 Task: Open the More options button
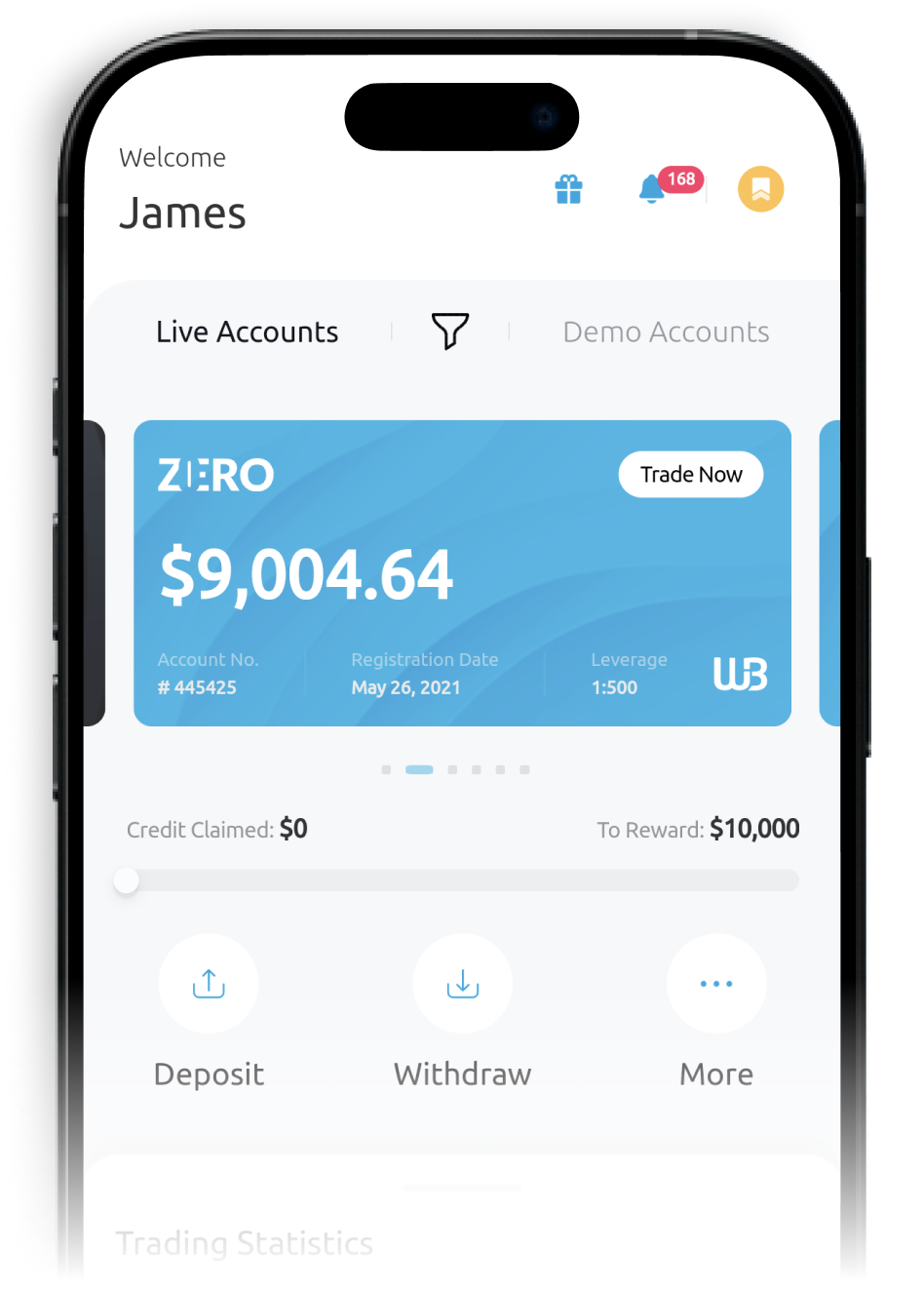tap(716, 984)
